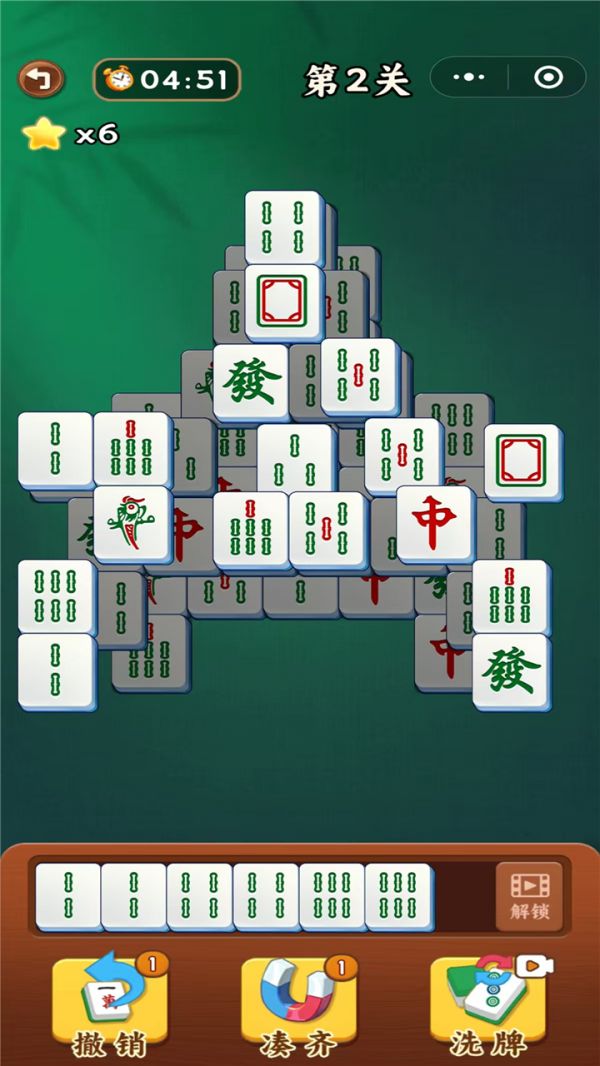Unlock the extra tray slot (解锁)
Screen dimensions: 600x1066
pos(529,896)
